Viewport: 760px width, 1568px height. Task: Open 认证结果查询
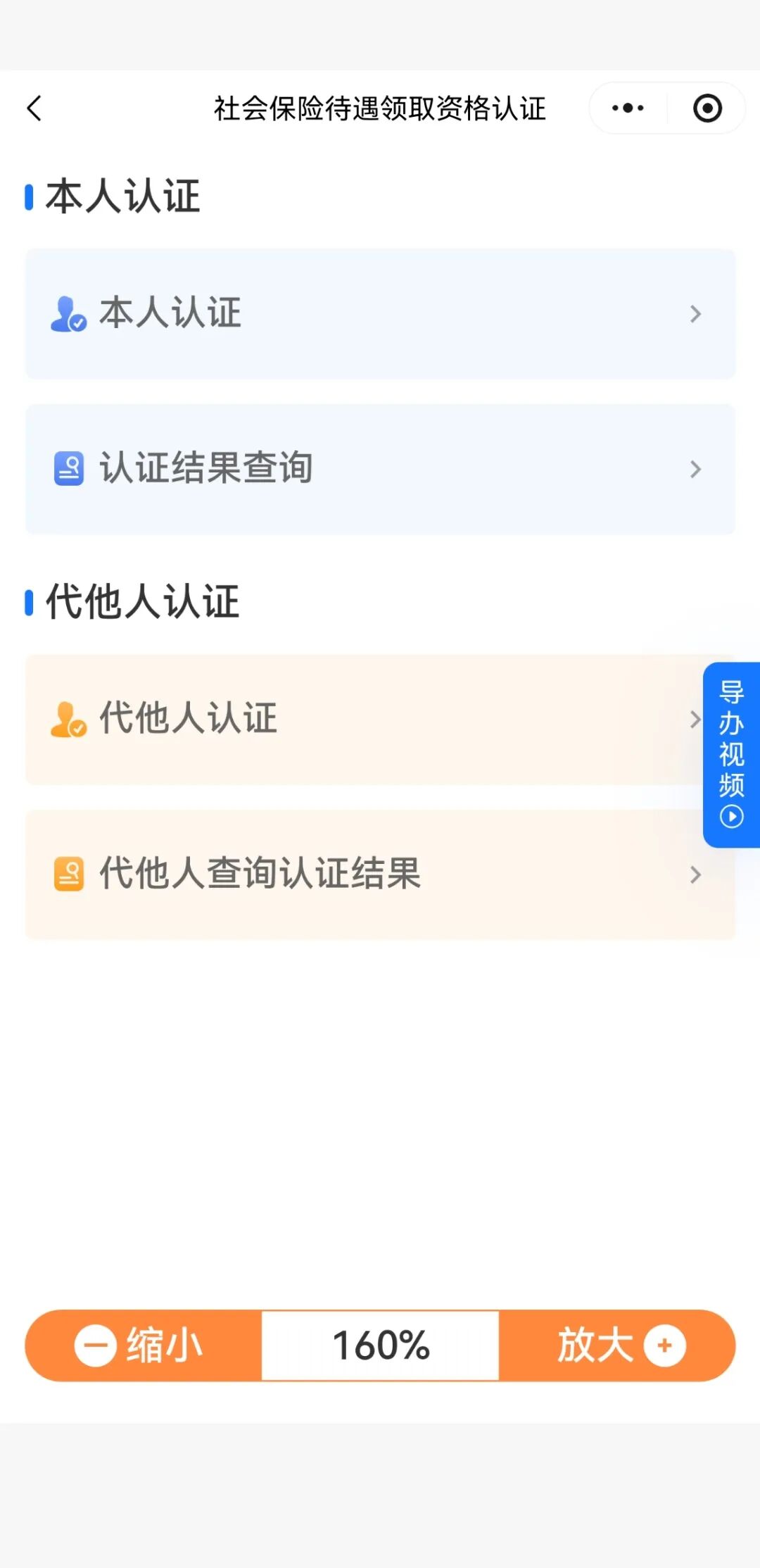380,469
